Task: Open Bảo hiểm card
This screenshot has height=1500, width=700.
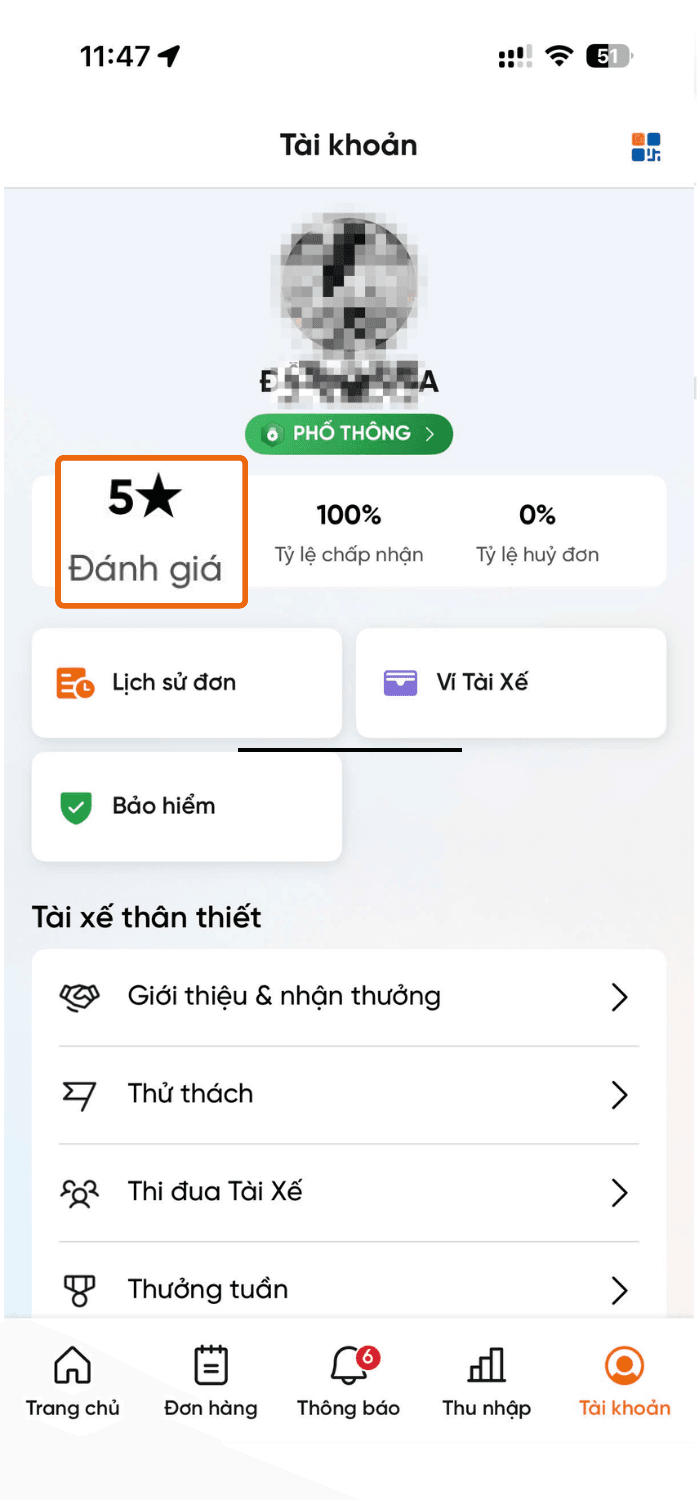Action: pos(187,807)
